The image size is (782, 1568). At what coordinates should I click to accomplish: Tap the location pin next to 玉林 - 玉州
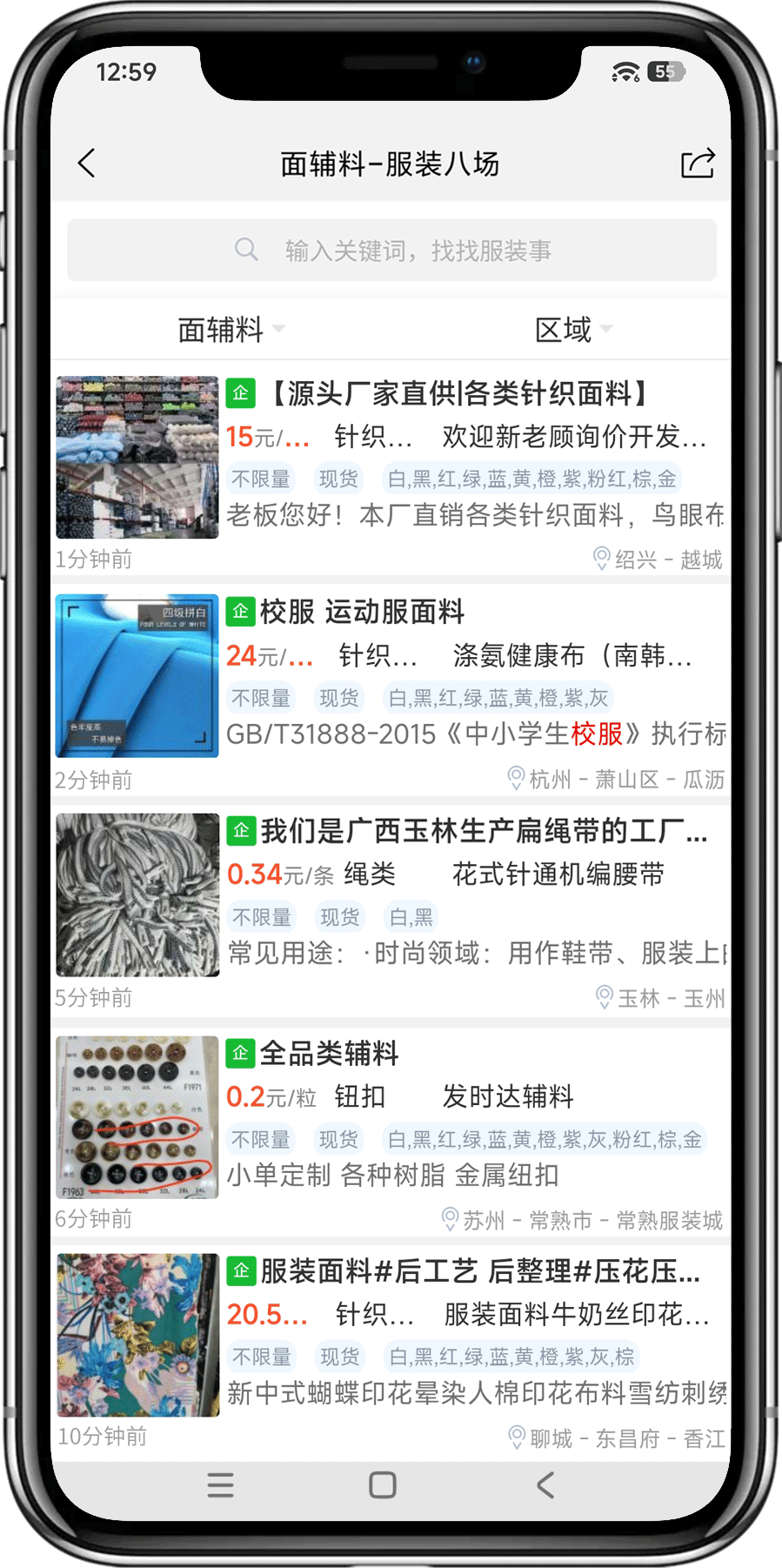605,997
